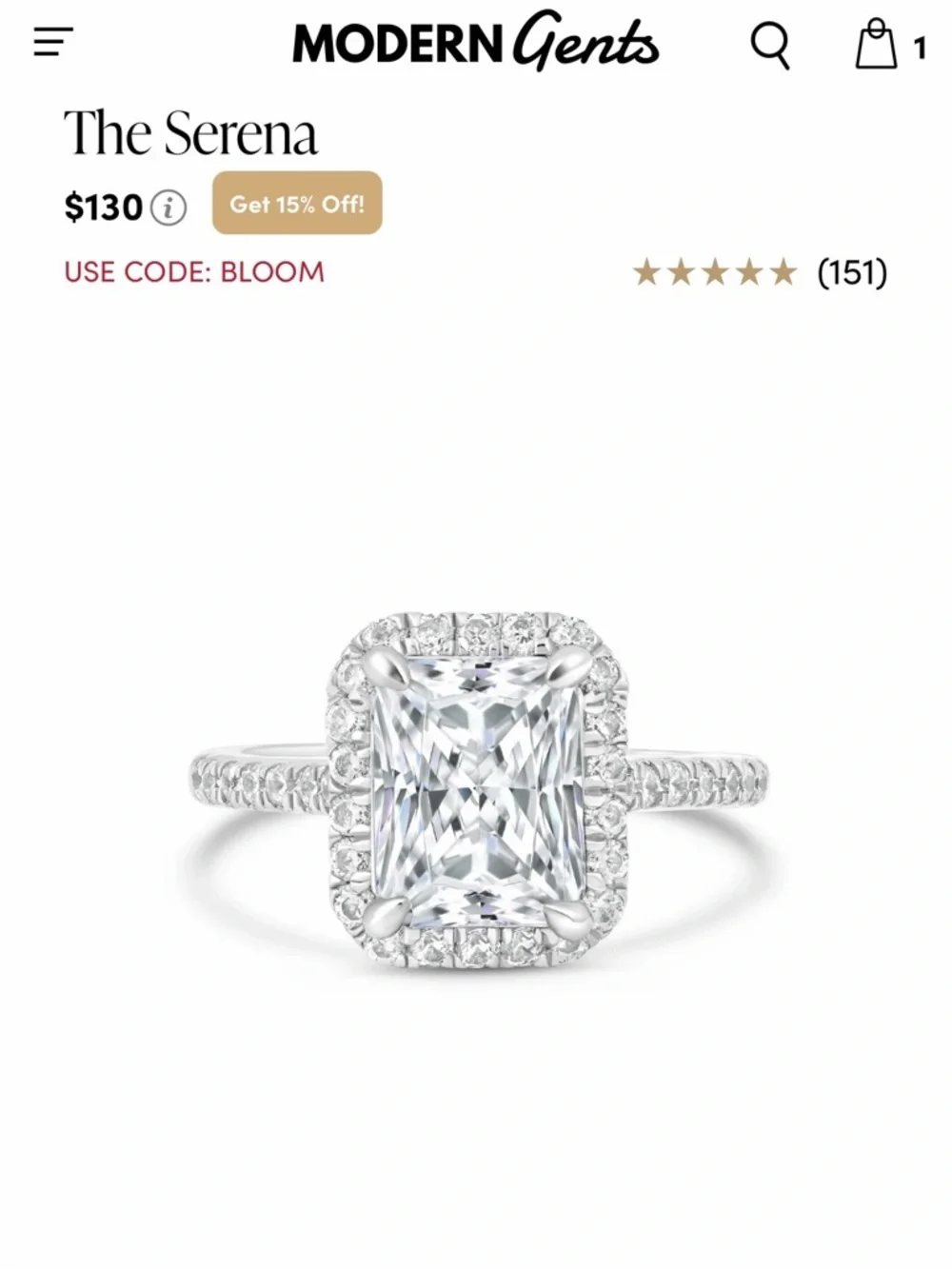Tap the Modern Gents logo
The width and height of the screenshot is (952, 1269).
click(475, 41)
